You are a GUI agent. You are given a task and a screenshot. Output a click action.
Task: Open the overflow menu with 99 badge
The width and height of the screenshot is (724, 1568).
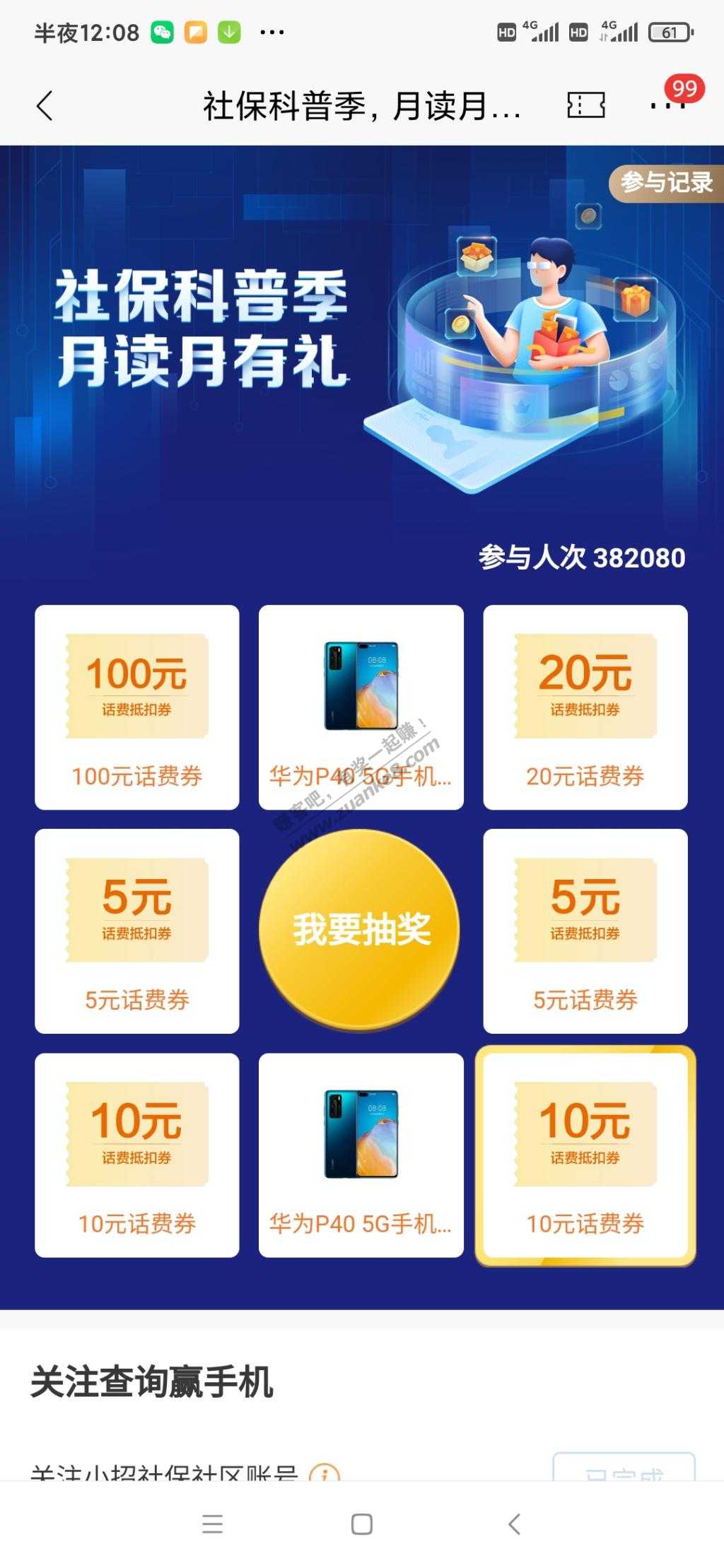(667, 106)
